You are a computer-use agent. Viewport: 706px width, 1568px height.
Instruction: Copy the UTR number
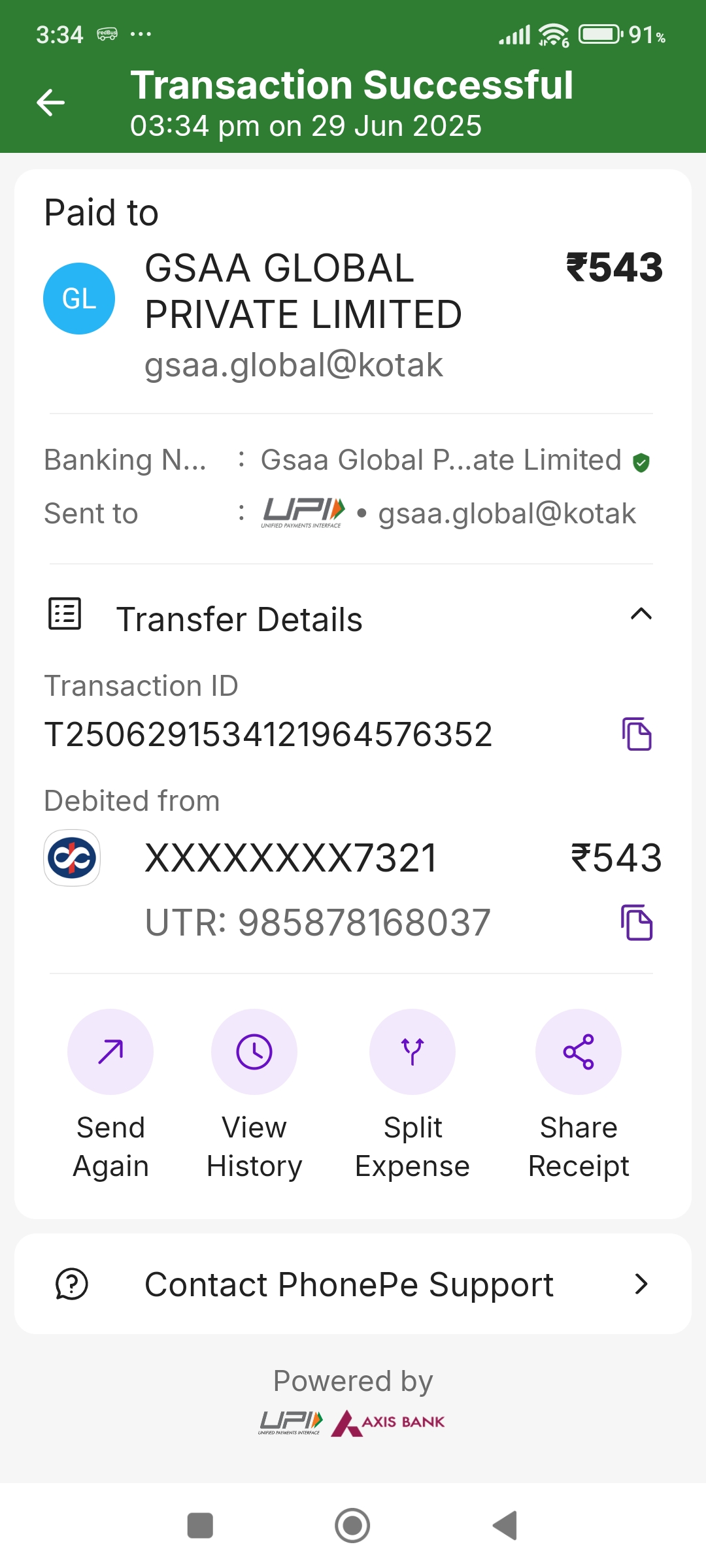click(637, 923)
